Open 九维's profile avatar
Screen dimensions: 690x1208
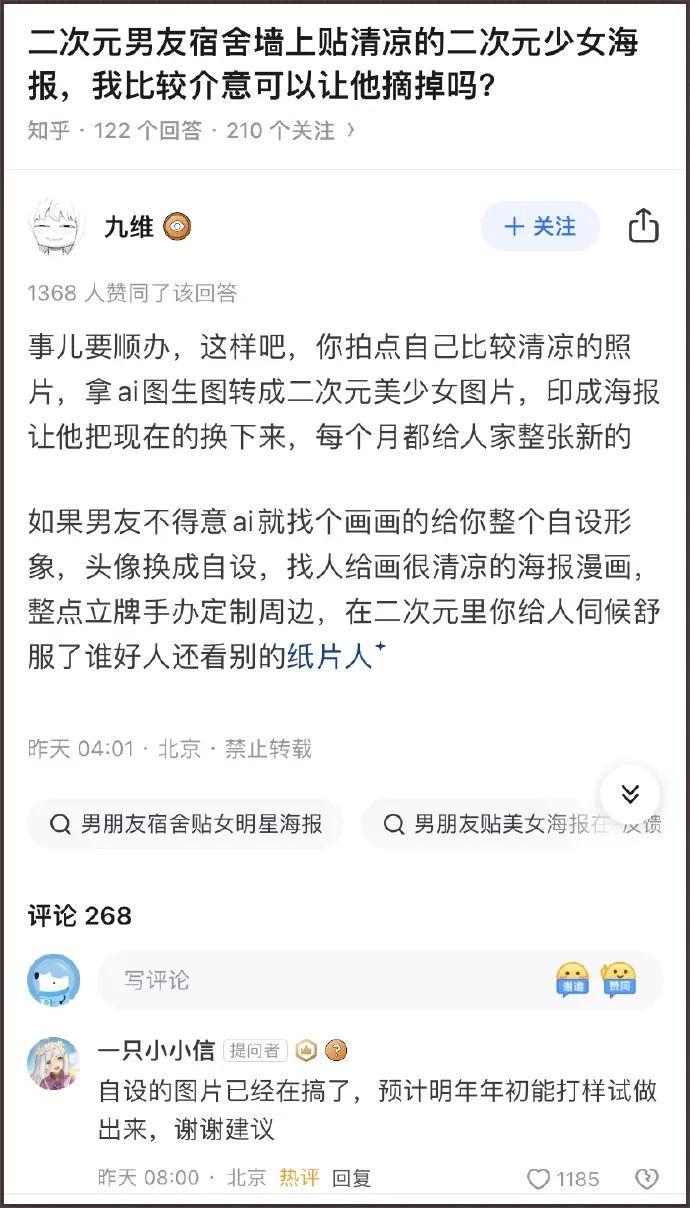[57, 227]
